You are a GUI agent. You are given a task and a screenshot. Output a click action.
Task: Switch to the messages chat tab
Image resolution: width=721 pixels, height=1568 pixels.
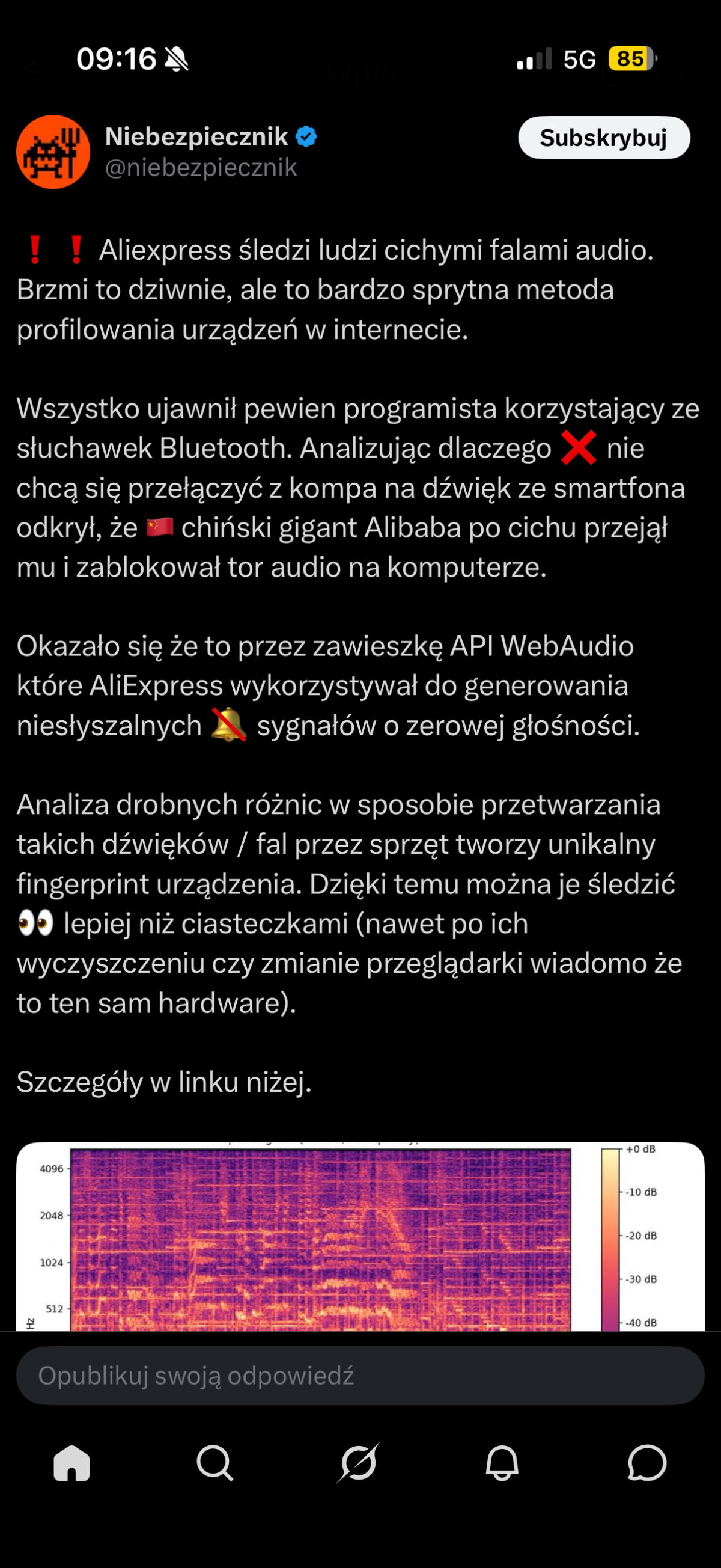coord(646,1463)
